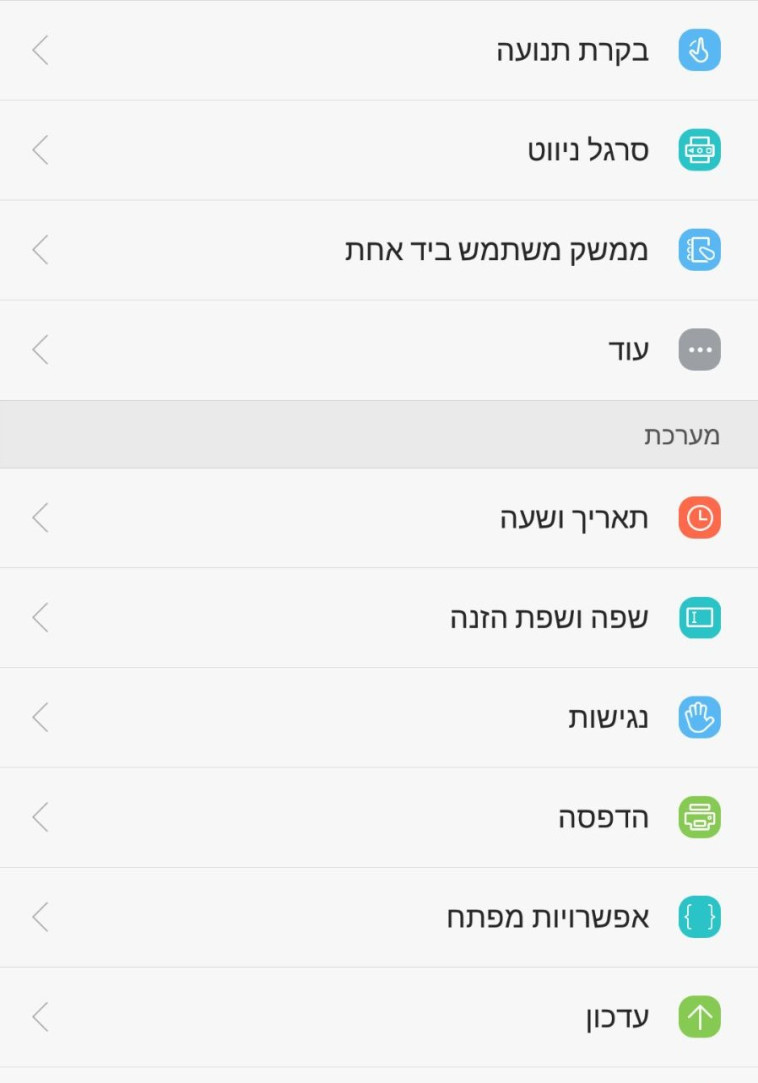This screenshot has height=1083, width=758.
Task: Click the Navigation Bar (סרגל ניווט) icon
Action: click(x=699, y=149)
